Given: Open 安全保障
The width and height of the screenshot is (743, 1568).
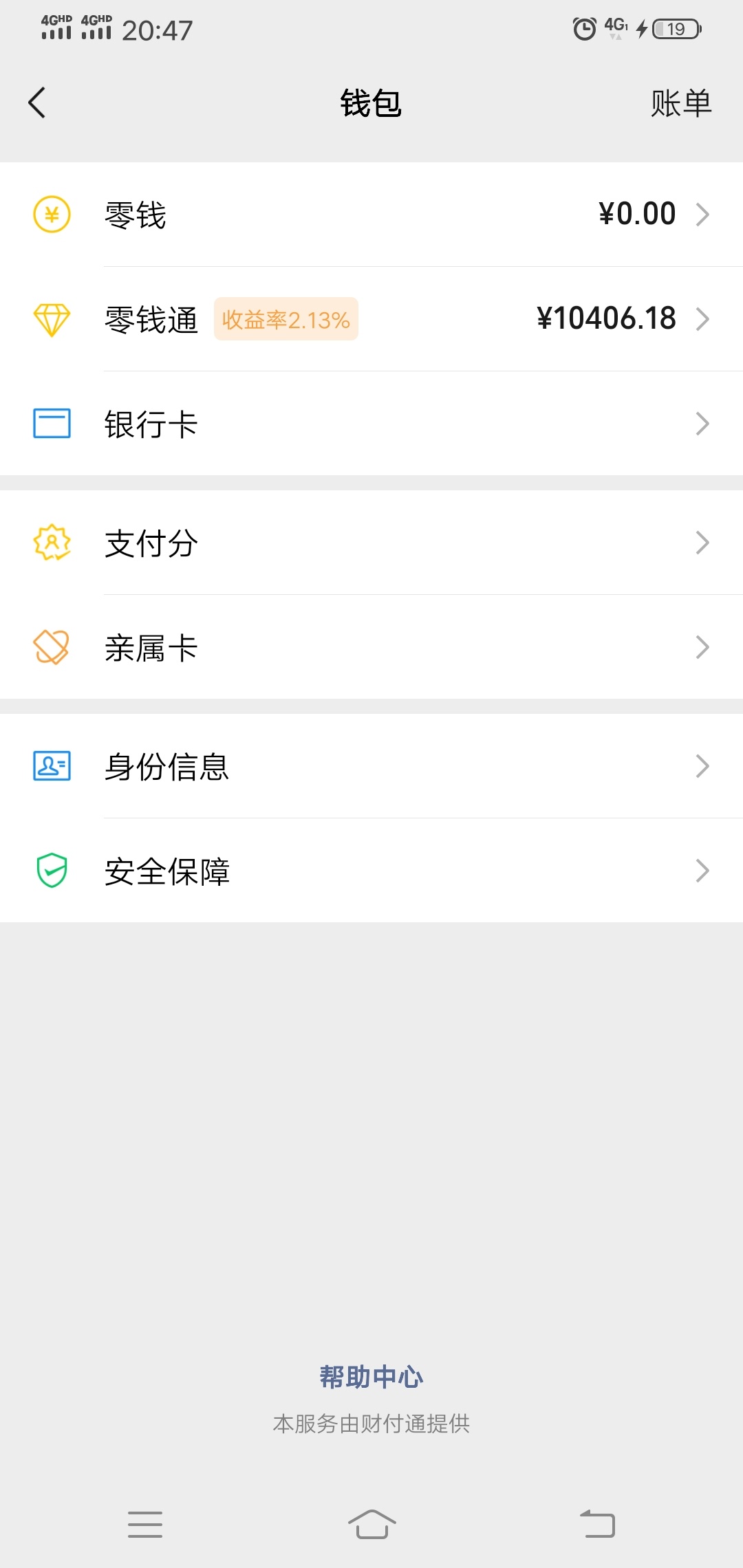Looking at the screenshot, I should coord(371,871).
